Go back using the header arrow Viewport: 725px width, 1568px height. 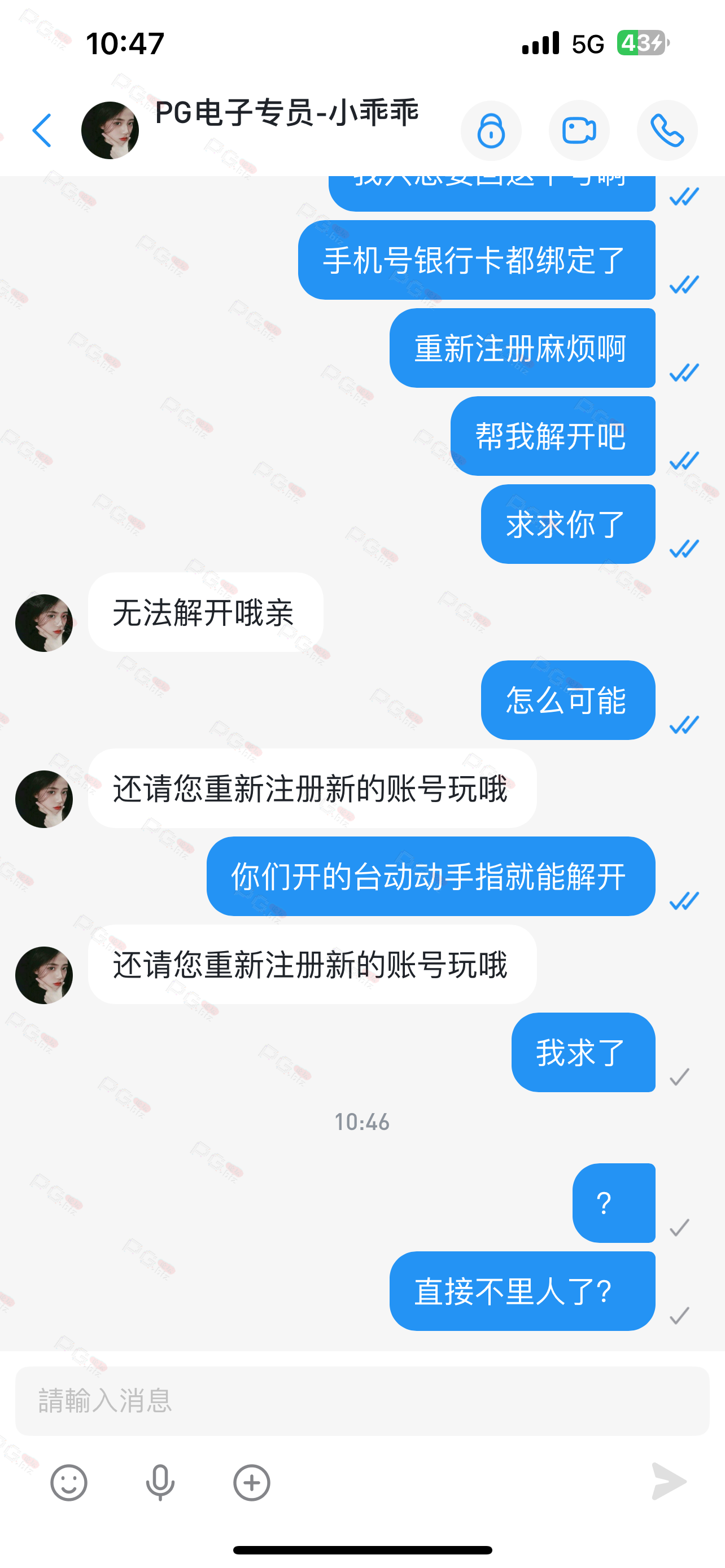point(42,130)
